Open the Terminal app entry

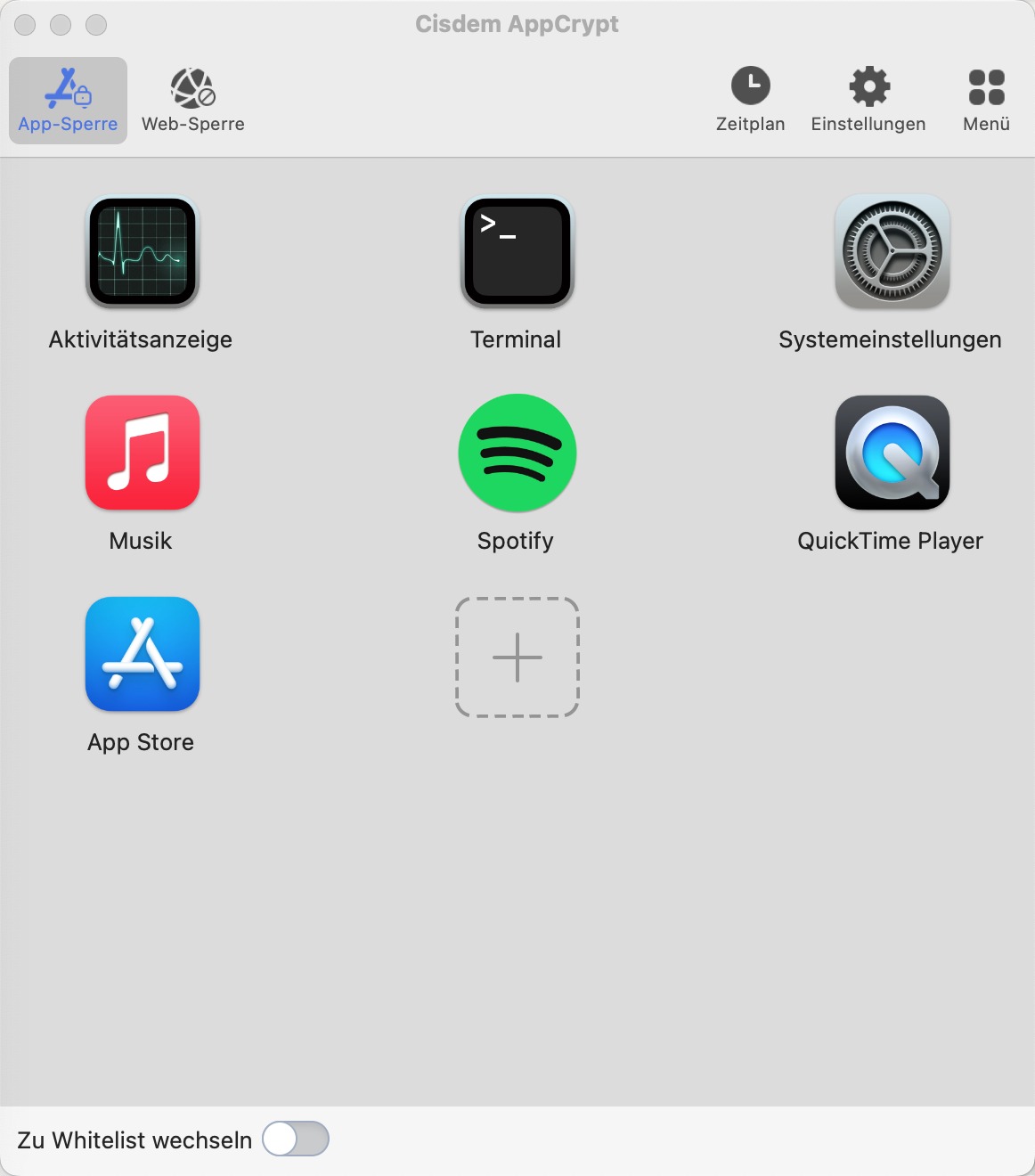tap(517, 252)
